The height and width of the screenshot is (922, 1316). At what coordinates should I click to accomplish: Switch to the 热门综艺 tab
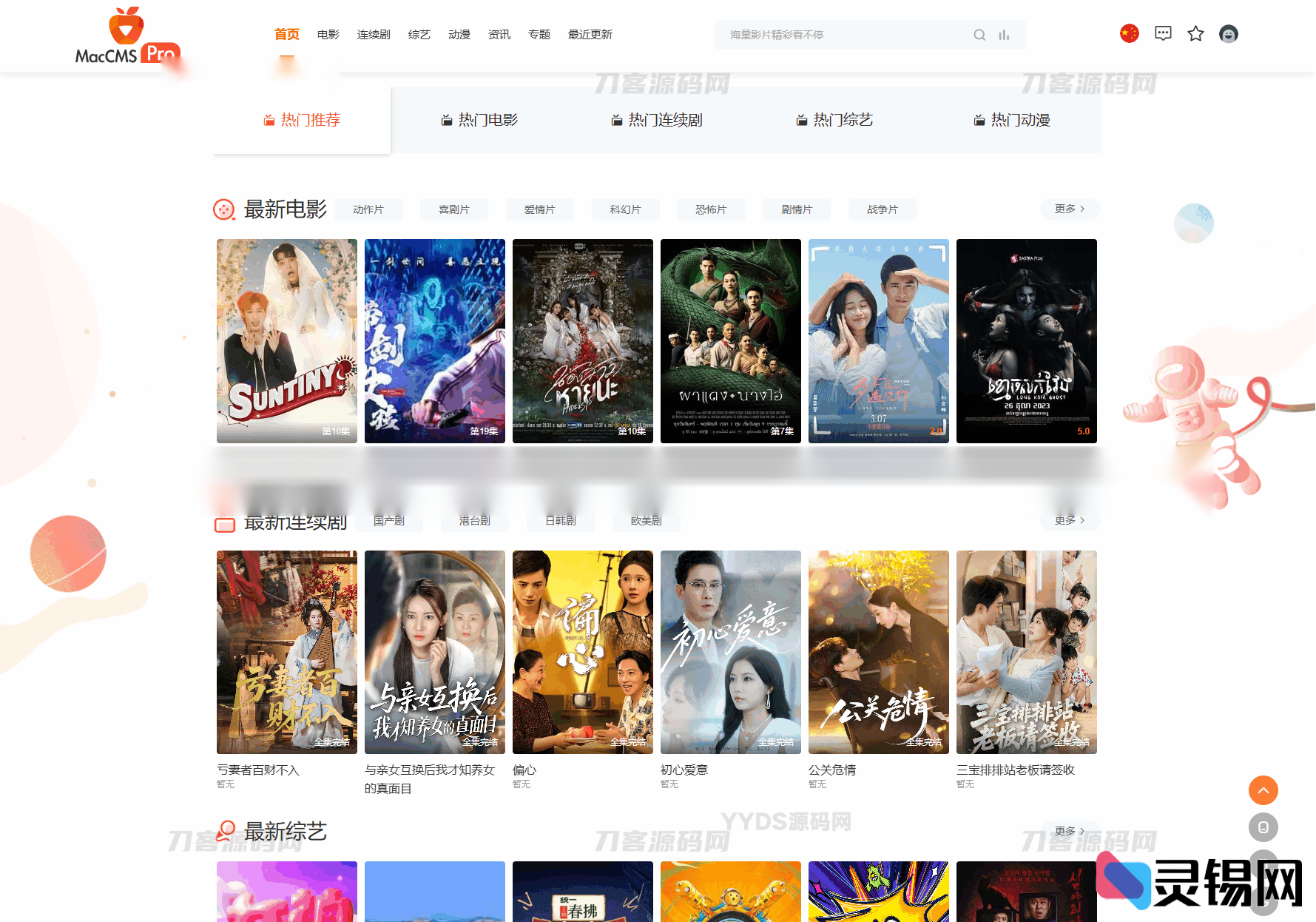click(x=834, y=120)
